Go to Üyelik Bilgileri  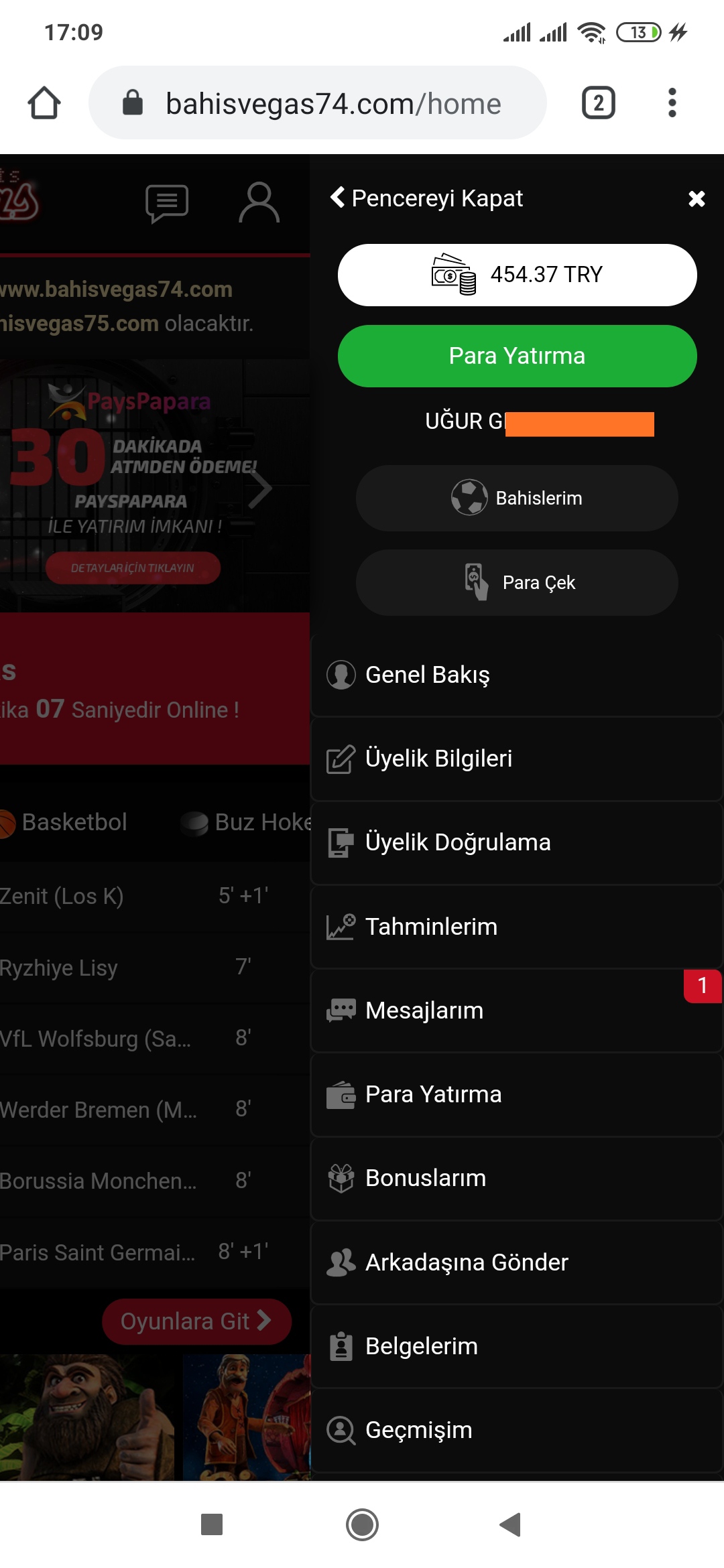click(x=517, y=759)
